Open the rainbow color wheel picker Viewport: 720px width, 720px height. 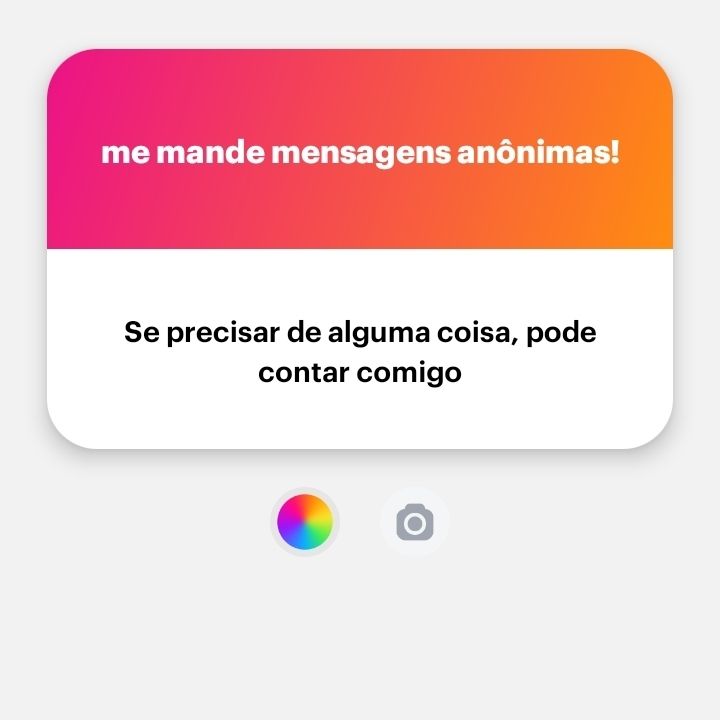[x=305, y=522]
